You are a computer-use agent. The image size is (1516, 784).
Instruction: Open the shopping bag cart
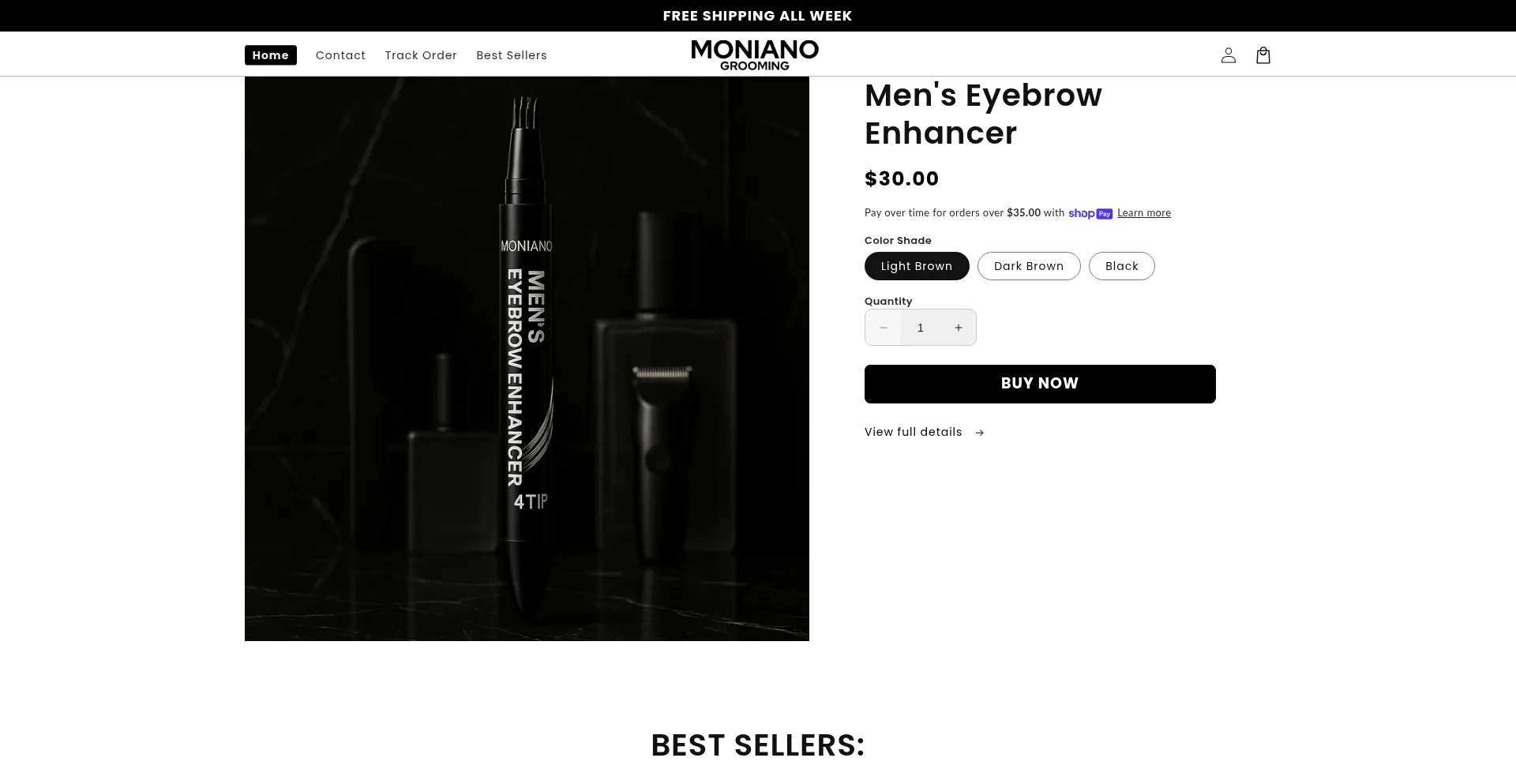(1263, 55)
